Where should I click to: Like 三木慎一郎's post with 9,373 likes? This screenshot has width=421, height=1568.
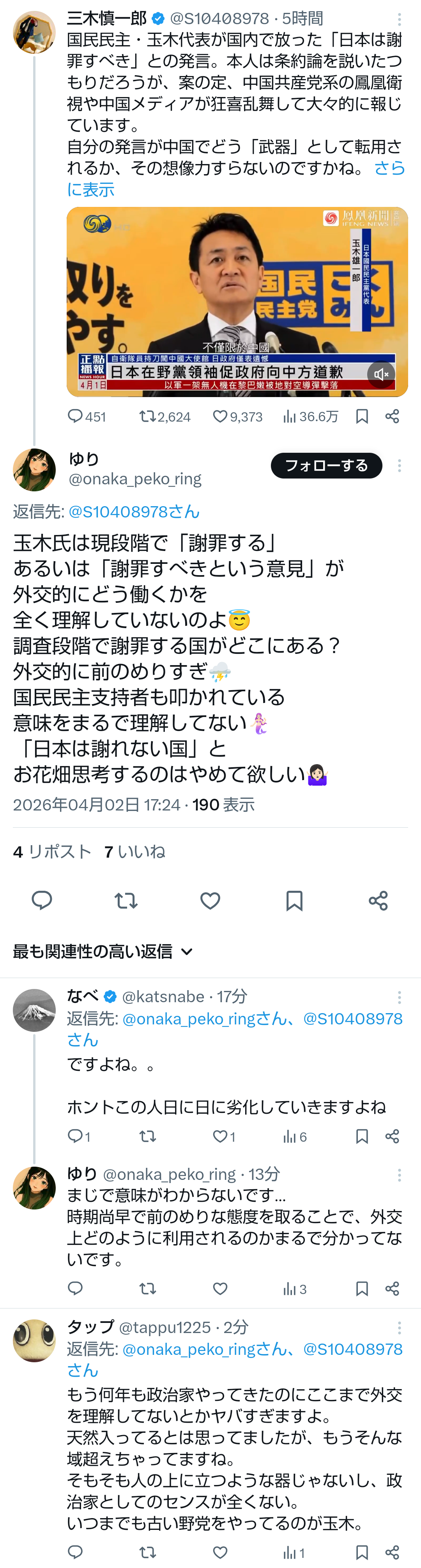[x=220, y=416]
